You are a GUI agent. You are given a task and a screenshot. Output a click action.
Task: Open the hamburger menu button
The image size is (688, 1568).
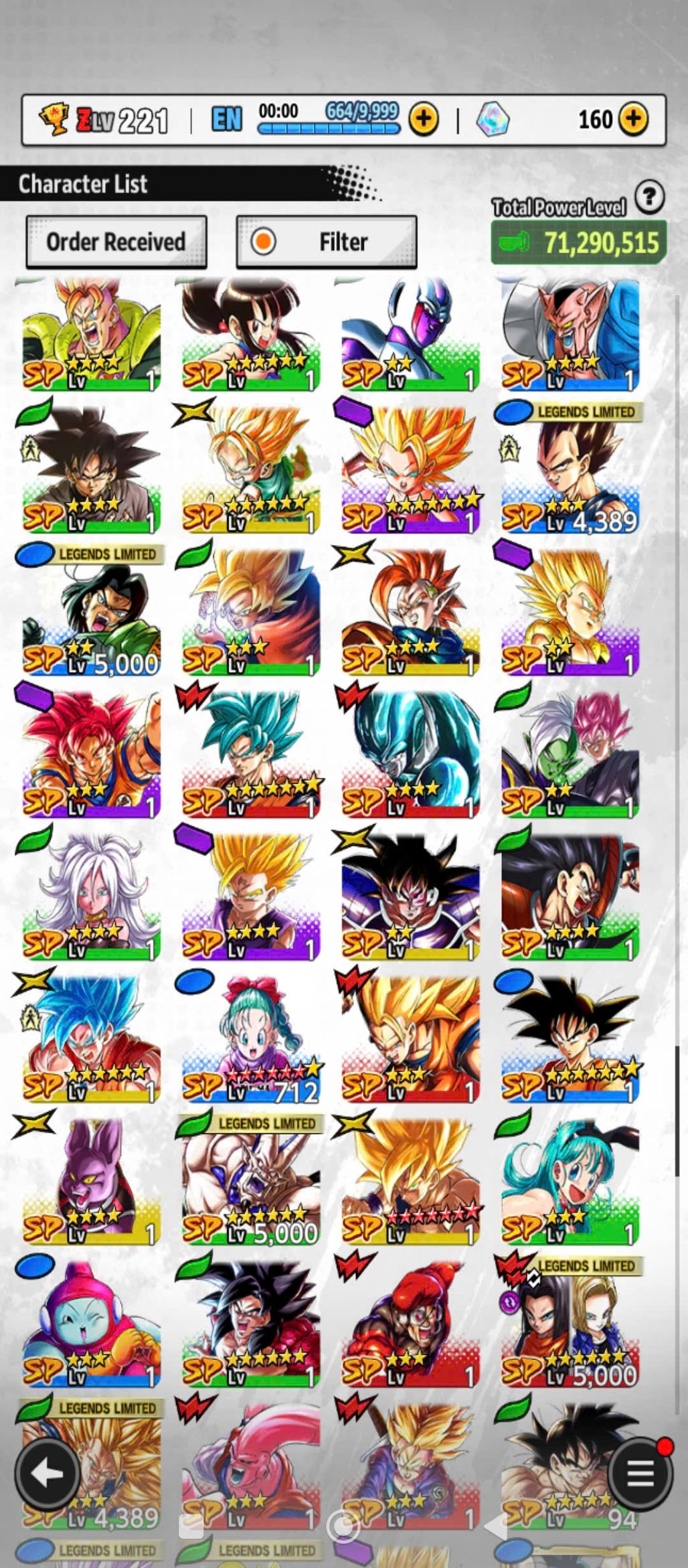click(x=640, y=1472)
